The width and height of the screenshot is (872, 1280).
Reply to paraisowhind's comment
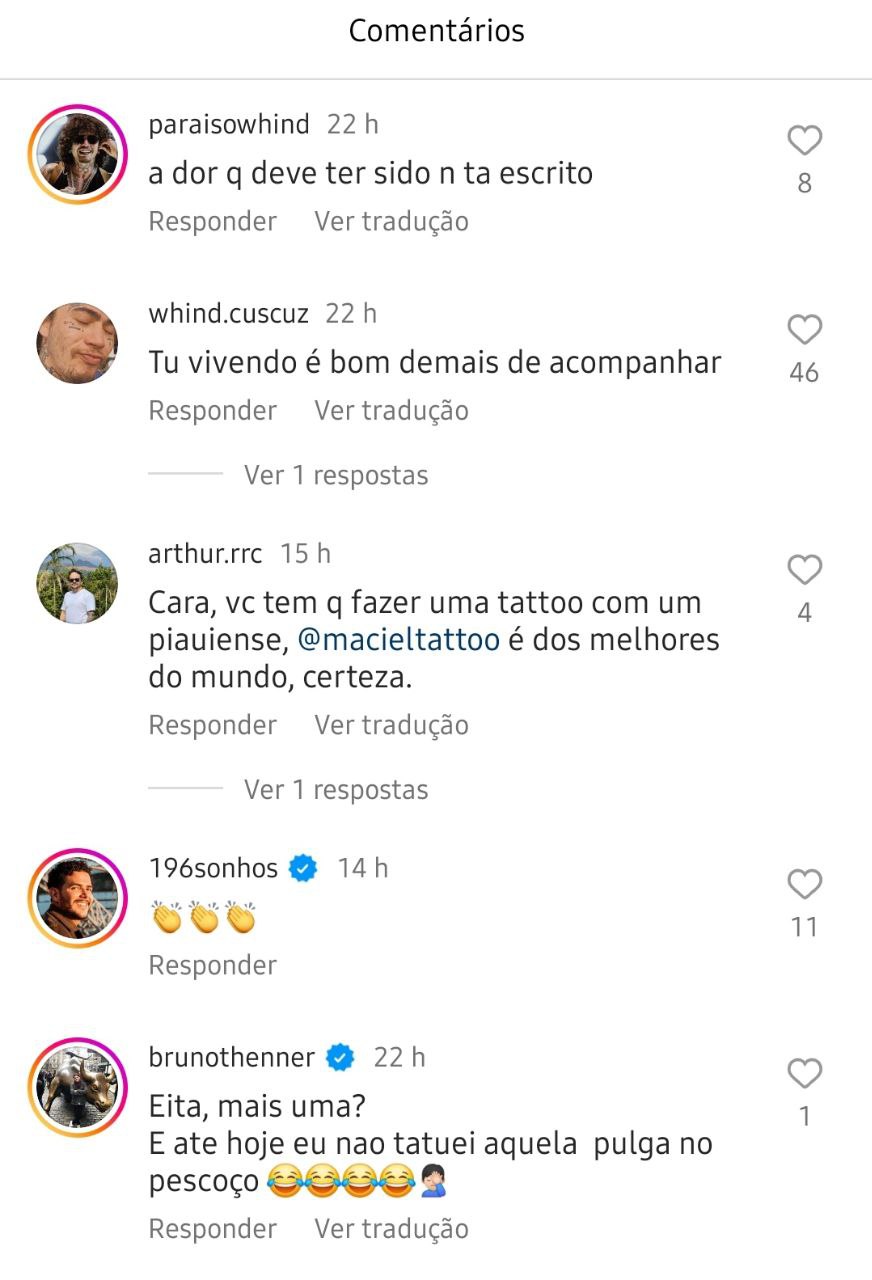(x=212, y=221)
